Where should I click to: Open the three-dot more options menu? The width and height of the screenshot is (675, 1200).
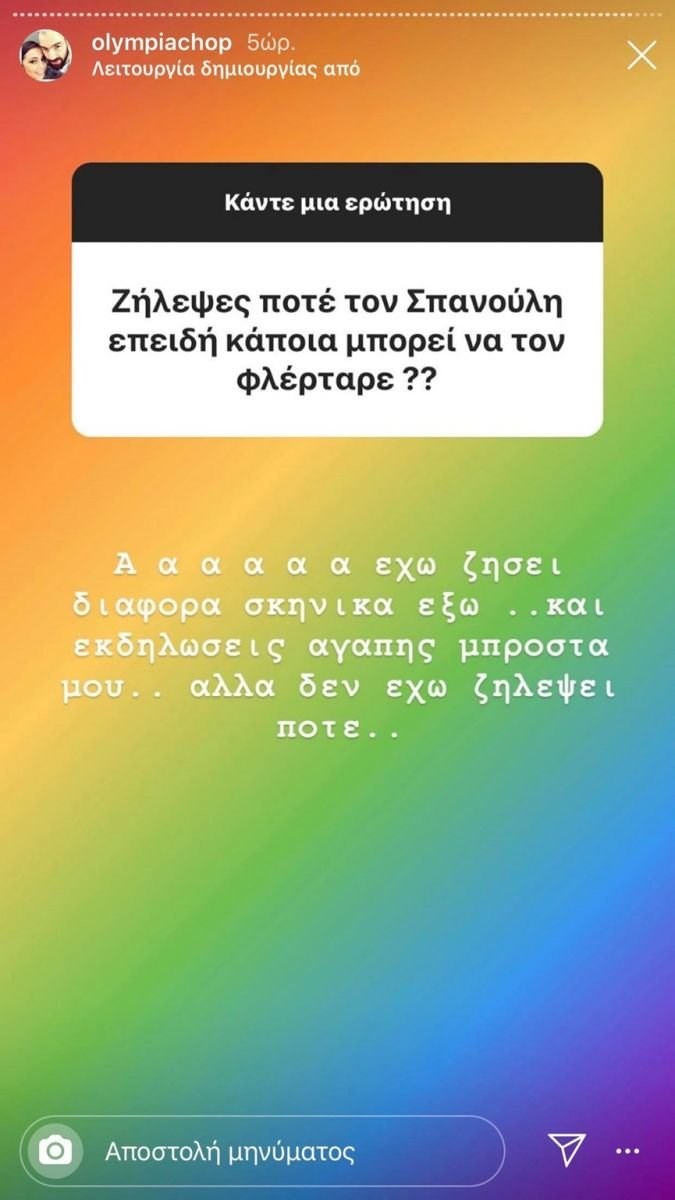(627, 1152)
